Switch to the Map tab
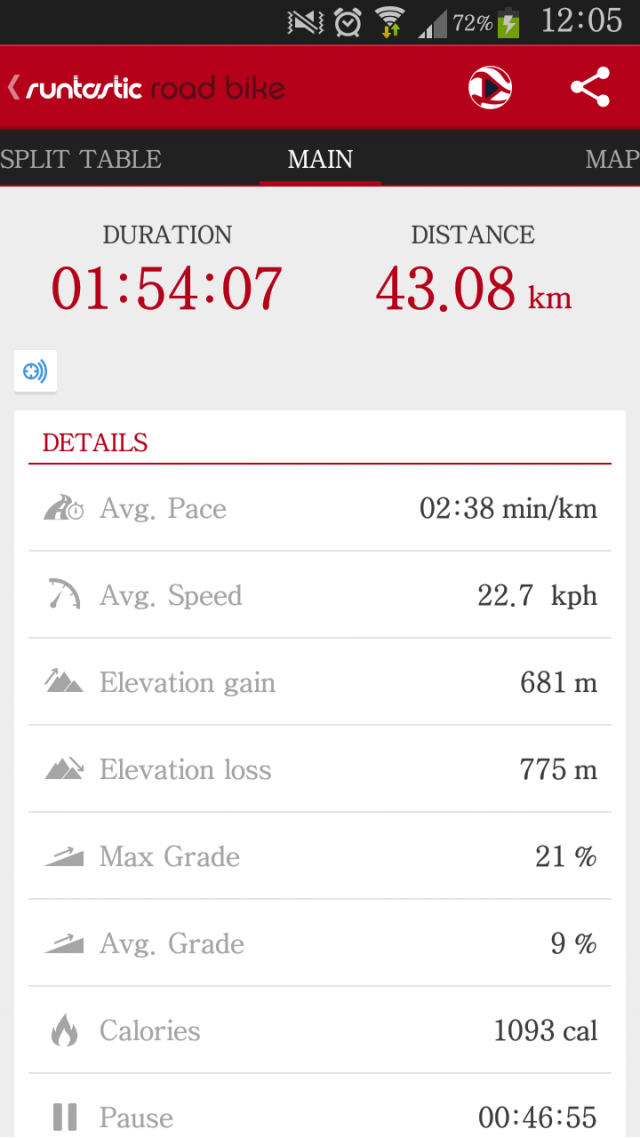Image resolution: width=640 pixels, height=1138 pixels. pyautogui.click(x=612, y=159)
